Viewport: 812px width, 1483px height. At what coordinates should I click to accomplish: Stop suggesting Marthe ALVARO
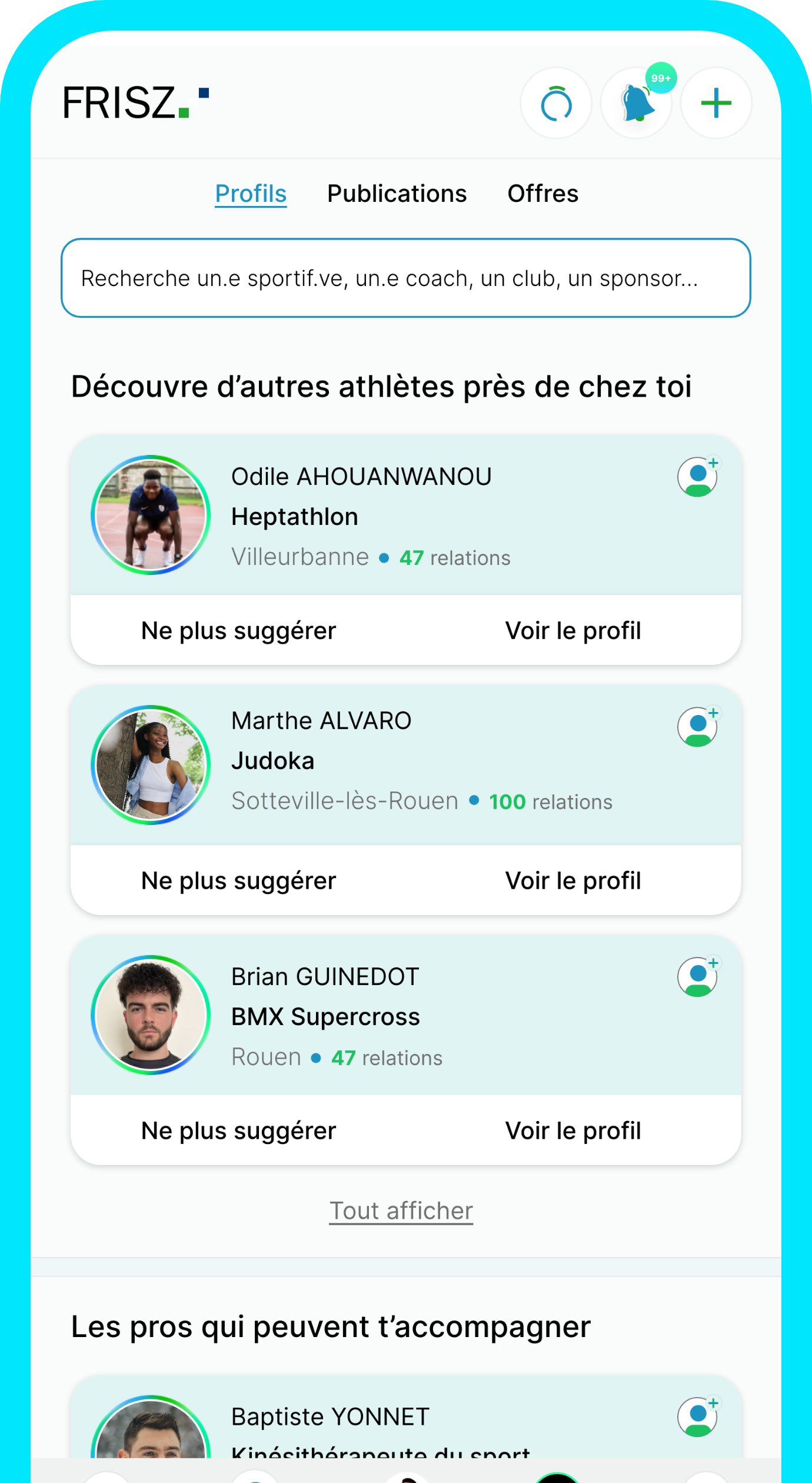(x=238, y=880)
